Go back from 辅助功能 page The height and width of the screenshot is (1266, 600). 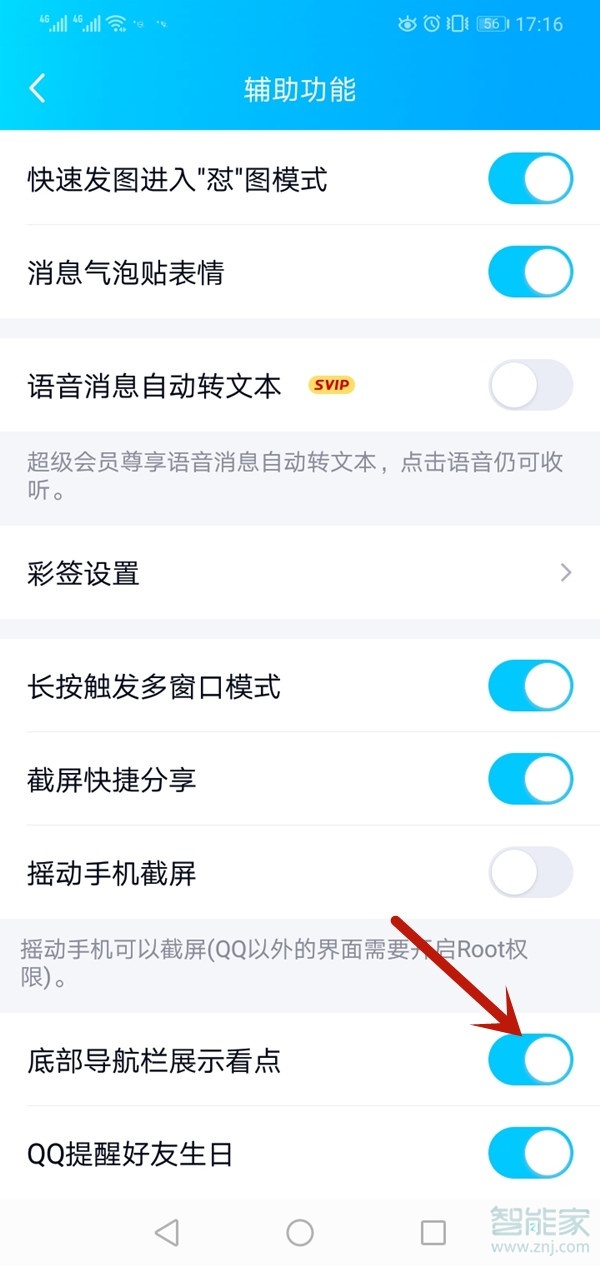pyautogui.click(x=38, y=88)
